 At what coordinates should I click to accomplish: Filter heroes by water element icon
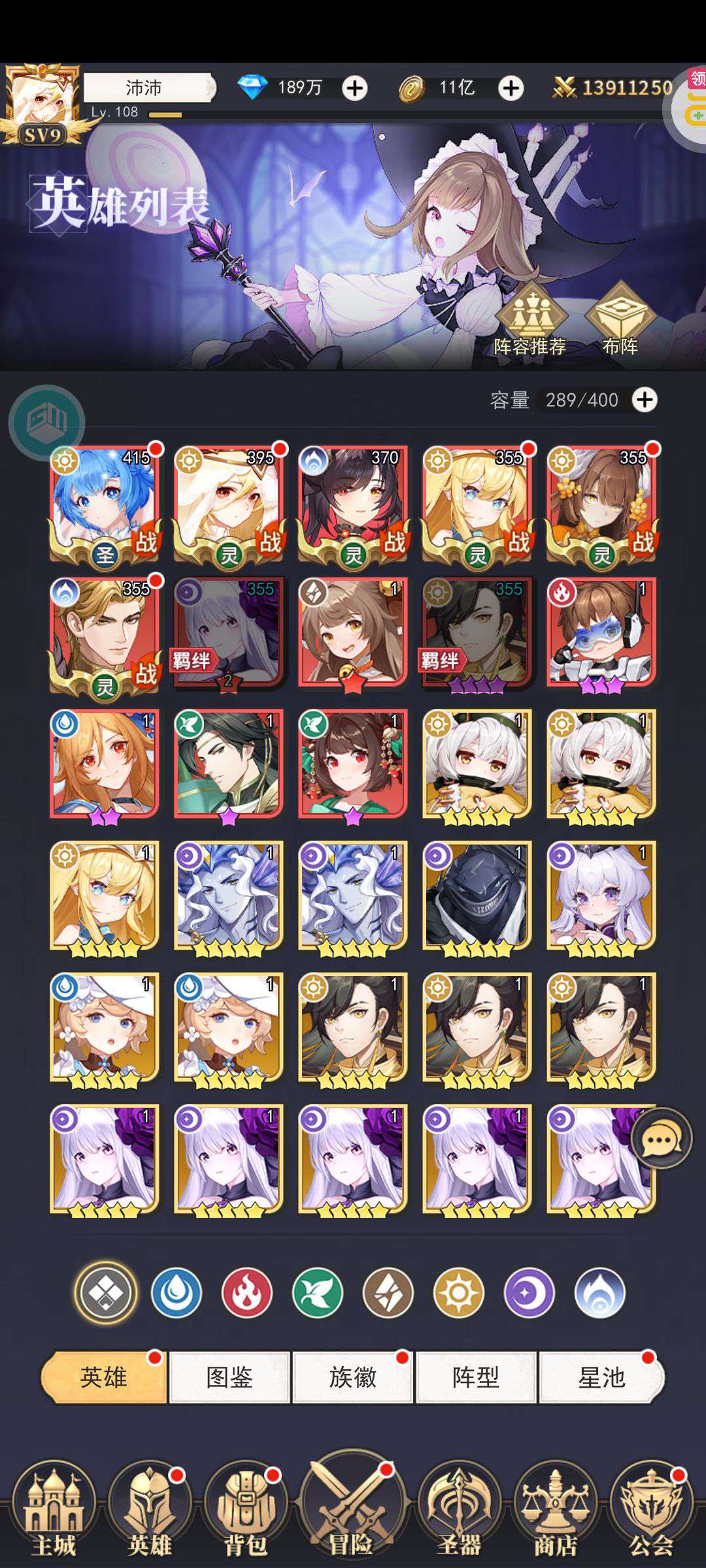point(176,1292)
